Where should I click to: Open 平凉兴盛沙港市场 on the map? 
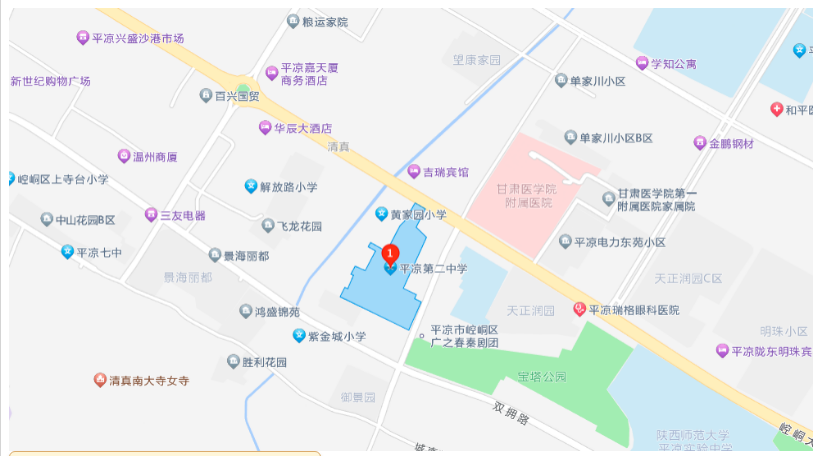83,38
